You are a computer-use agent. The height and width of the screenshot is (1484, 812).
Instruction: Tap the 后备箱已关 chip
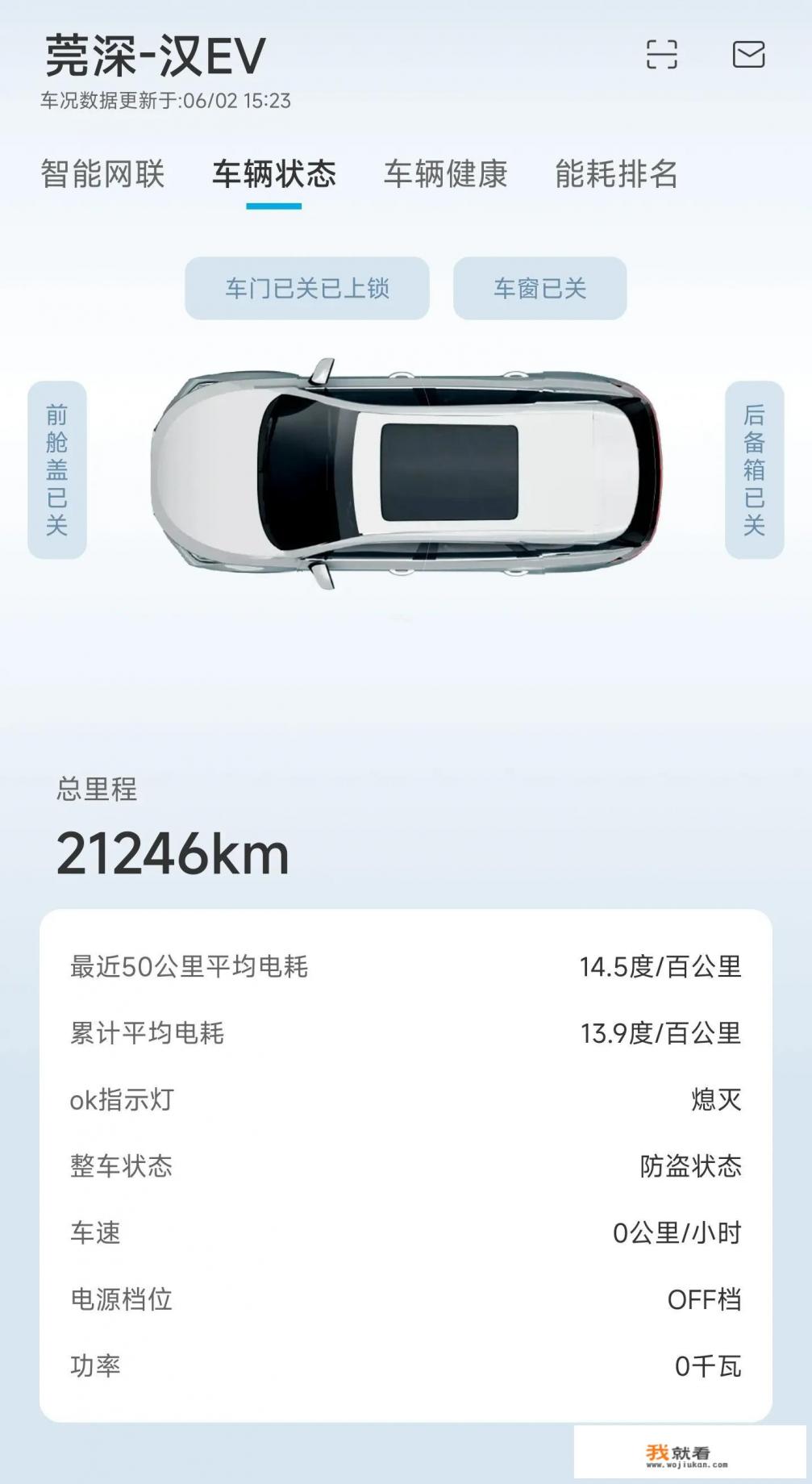pyautogui.click(x=754, y=470)
